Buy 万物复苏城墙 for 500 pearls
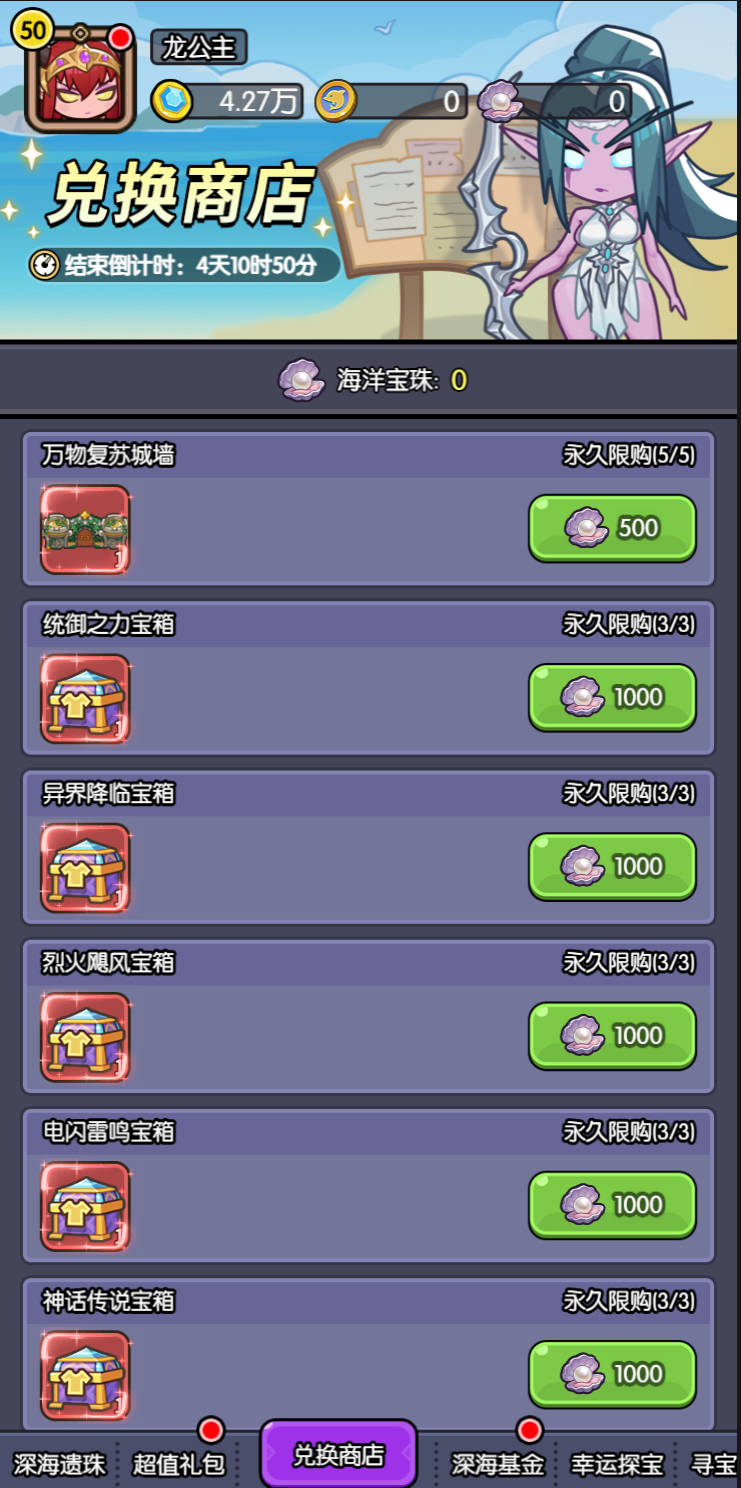Image resolution: width=741 pixels, height=1488 pixels. point(612,527)
